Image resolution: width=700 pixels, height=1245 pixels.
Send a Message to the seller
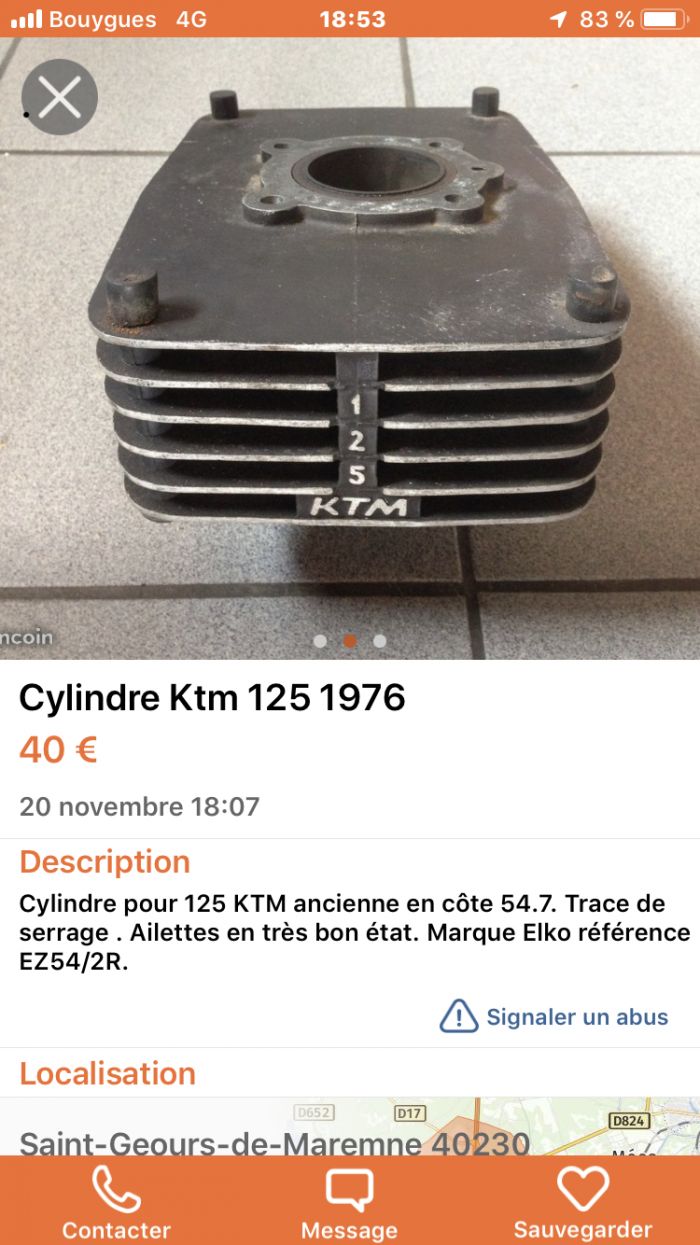click(350, 1201)
